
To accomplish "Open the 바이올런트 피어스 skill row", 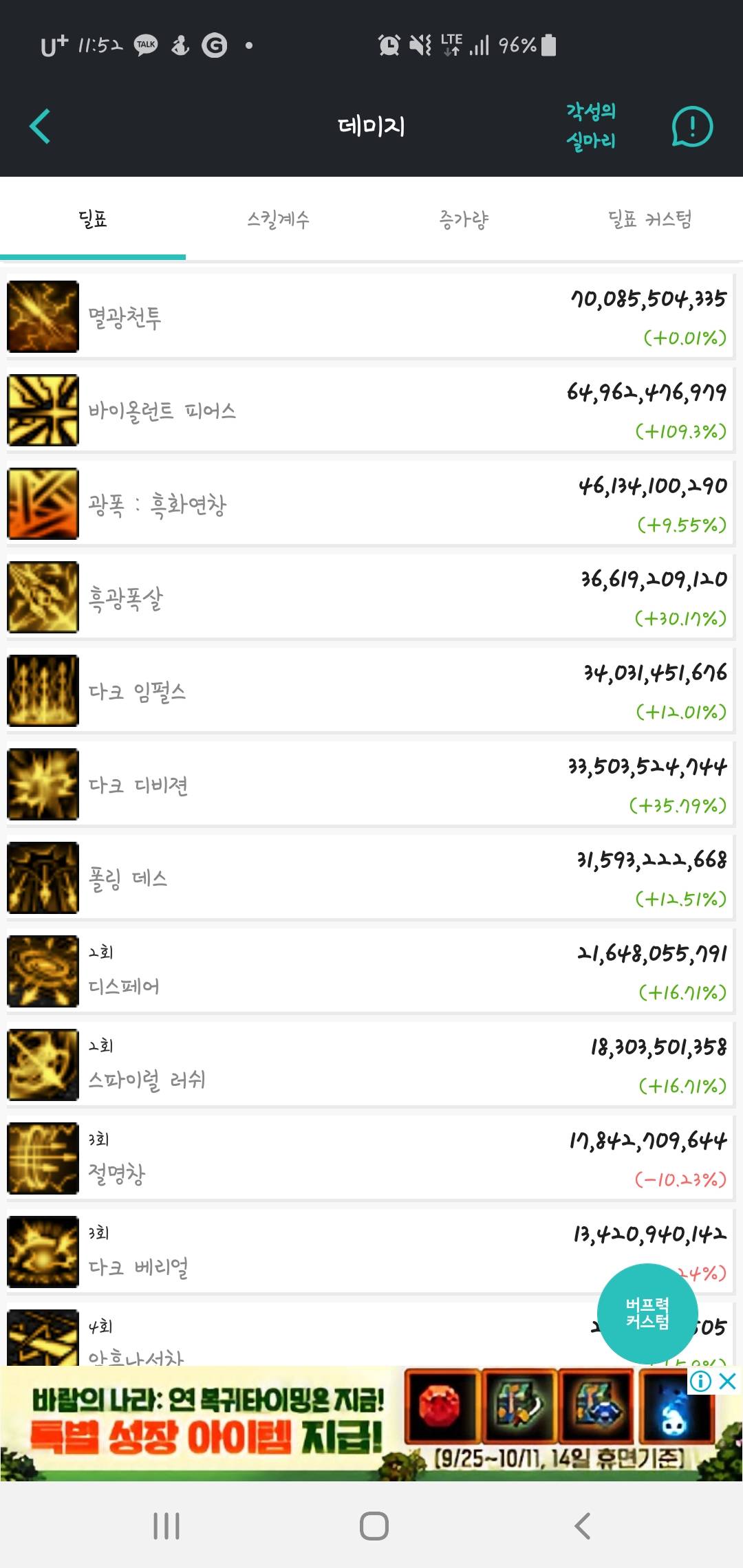I will (371, 410).
